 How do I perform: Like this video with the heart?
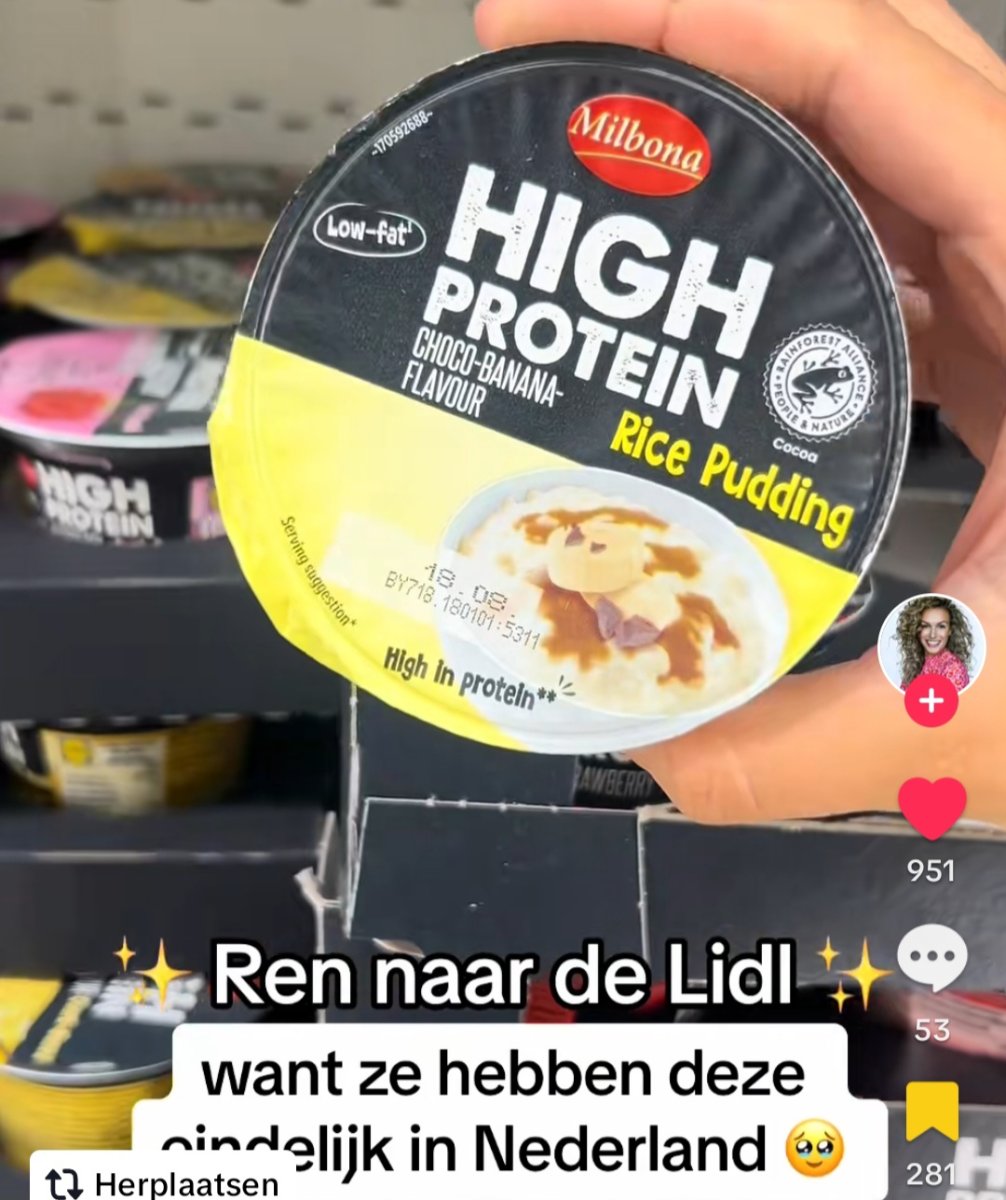(x=931, y=808)
